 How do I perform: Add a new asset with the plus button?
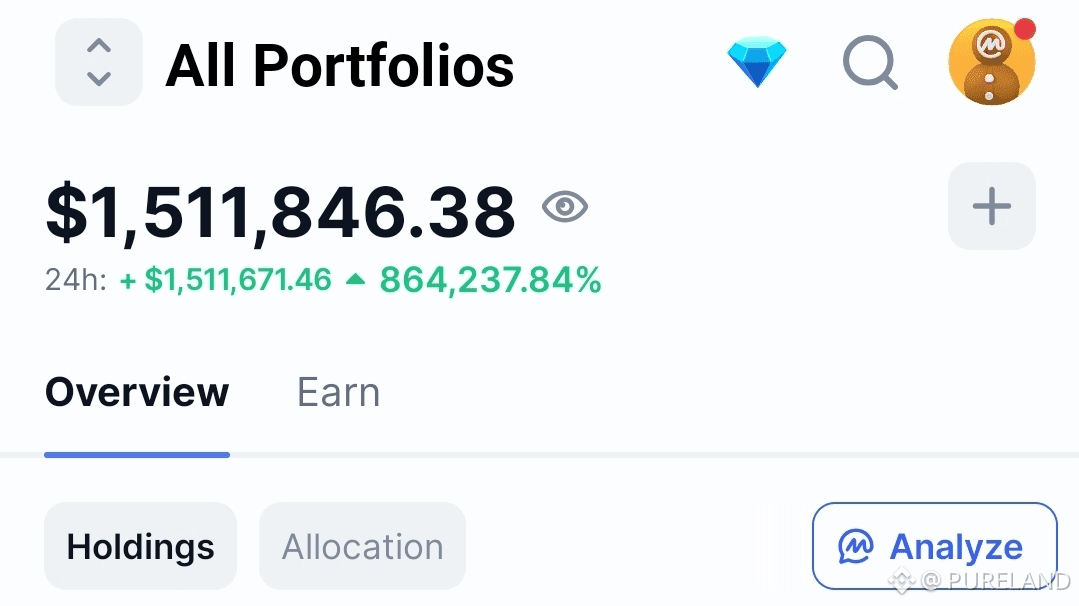click(x=991, y=206)
